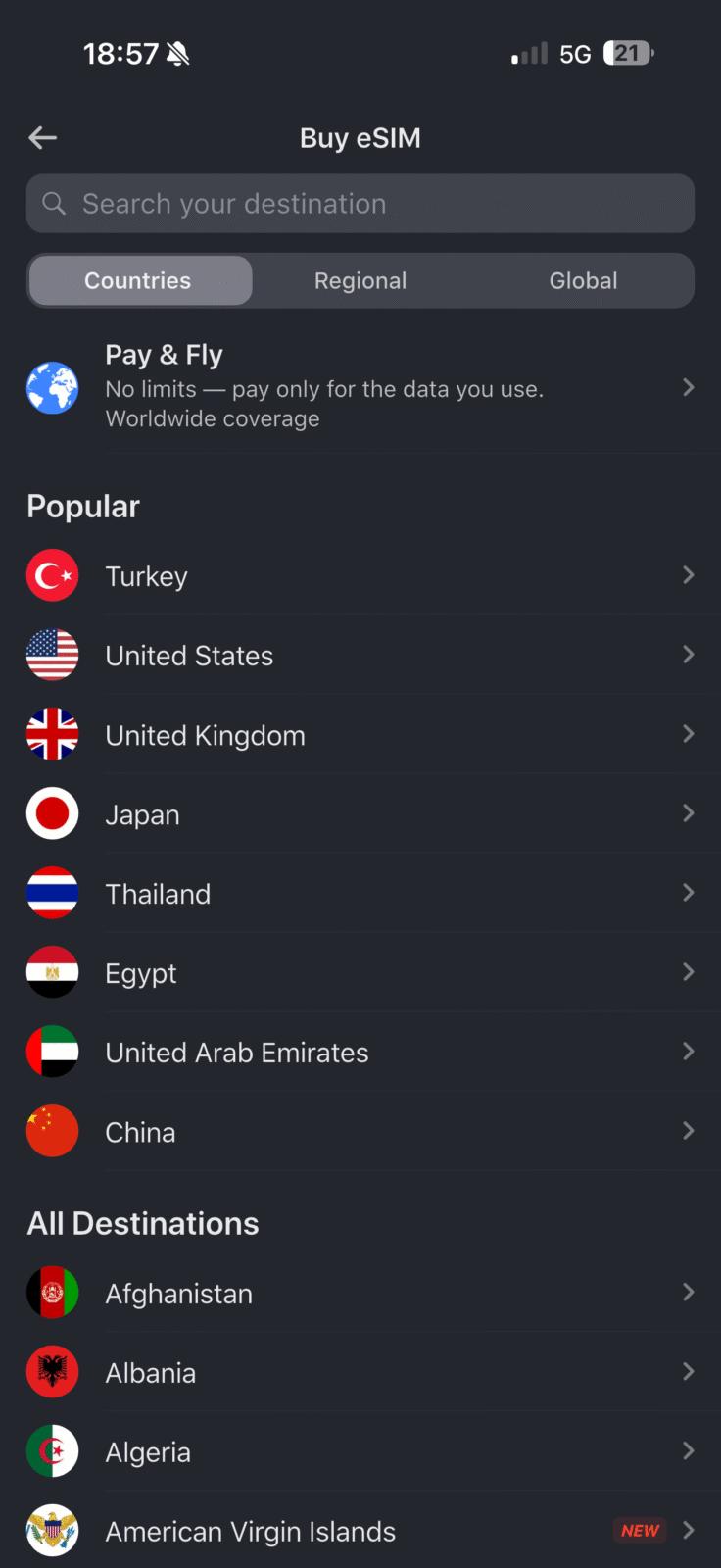Viewport: 721px width, 1568px height.
Task: Go back using the arrow icon
Action: tap(42, 138)
